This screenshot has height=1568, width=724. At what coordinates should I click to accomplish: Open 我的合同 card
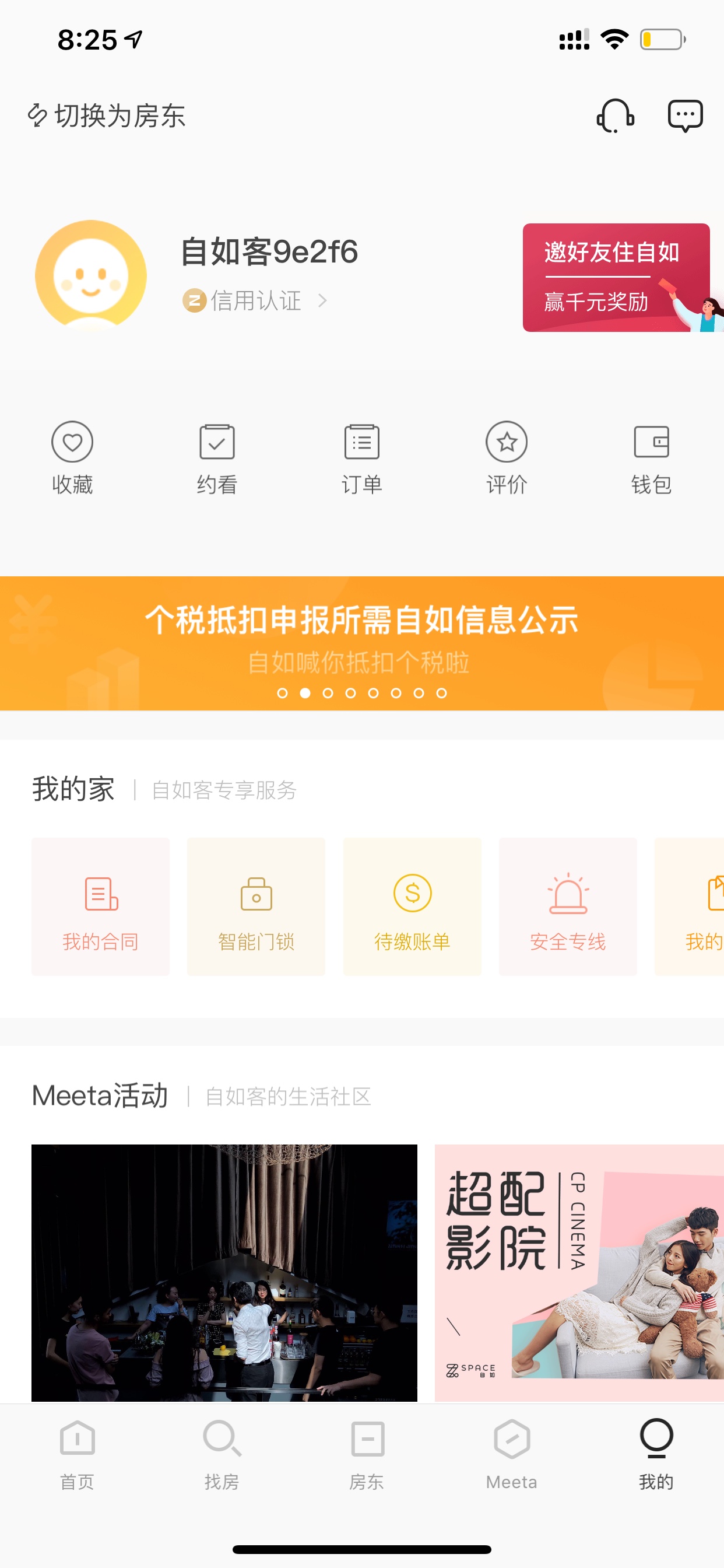click(100, 907)
